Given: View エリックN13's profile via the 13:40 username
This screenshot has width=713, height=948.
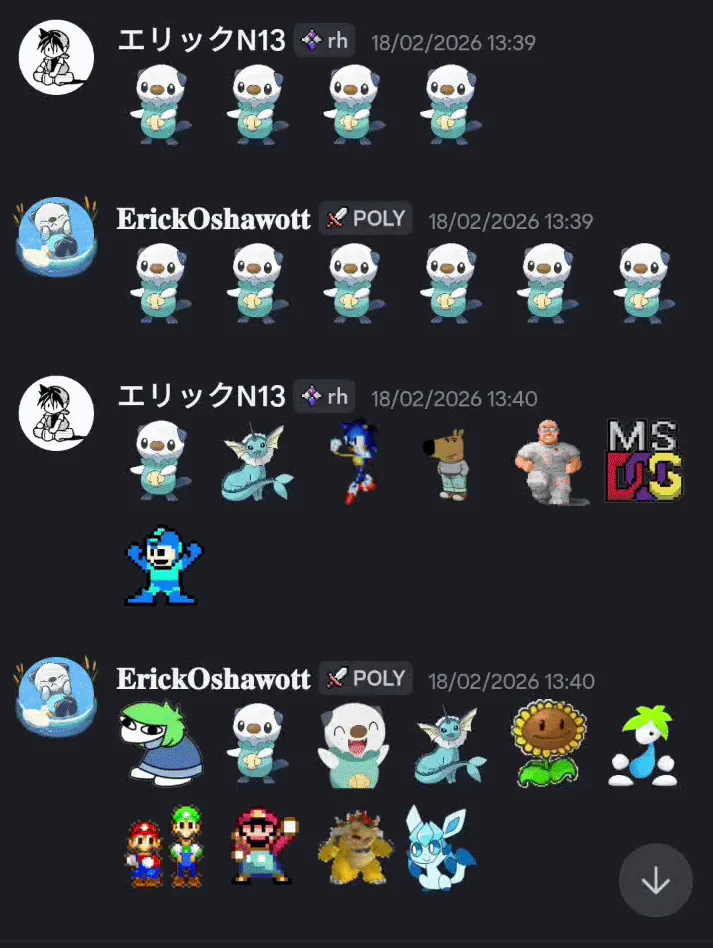Looking at the screenshot, I should click(201, 396).
